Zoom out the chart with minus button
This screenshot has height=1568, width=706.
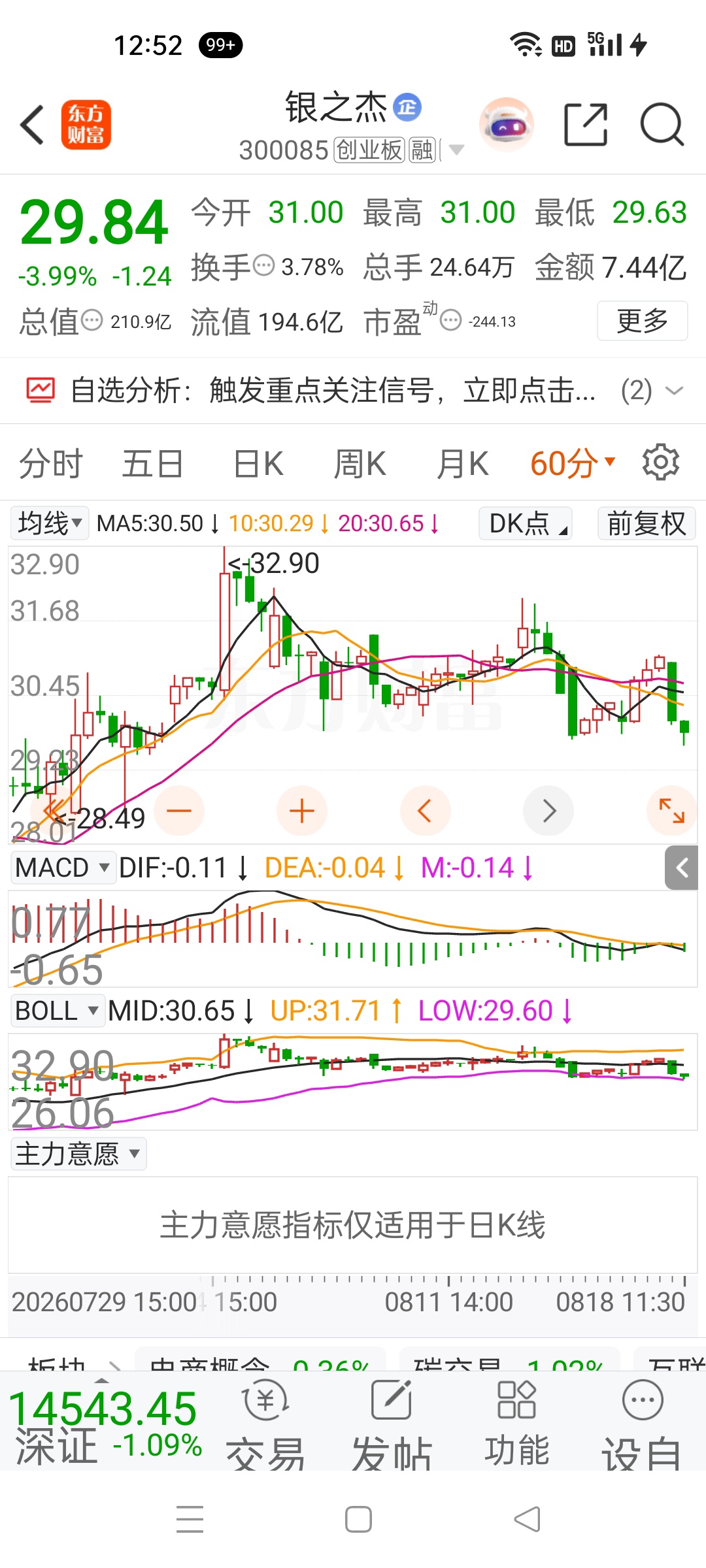pos(179,811)
